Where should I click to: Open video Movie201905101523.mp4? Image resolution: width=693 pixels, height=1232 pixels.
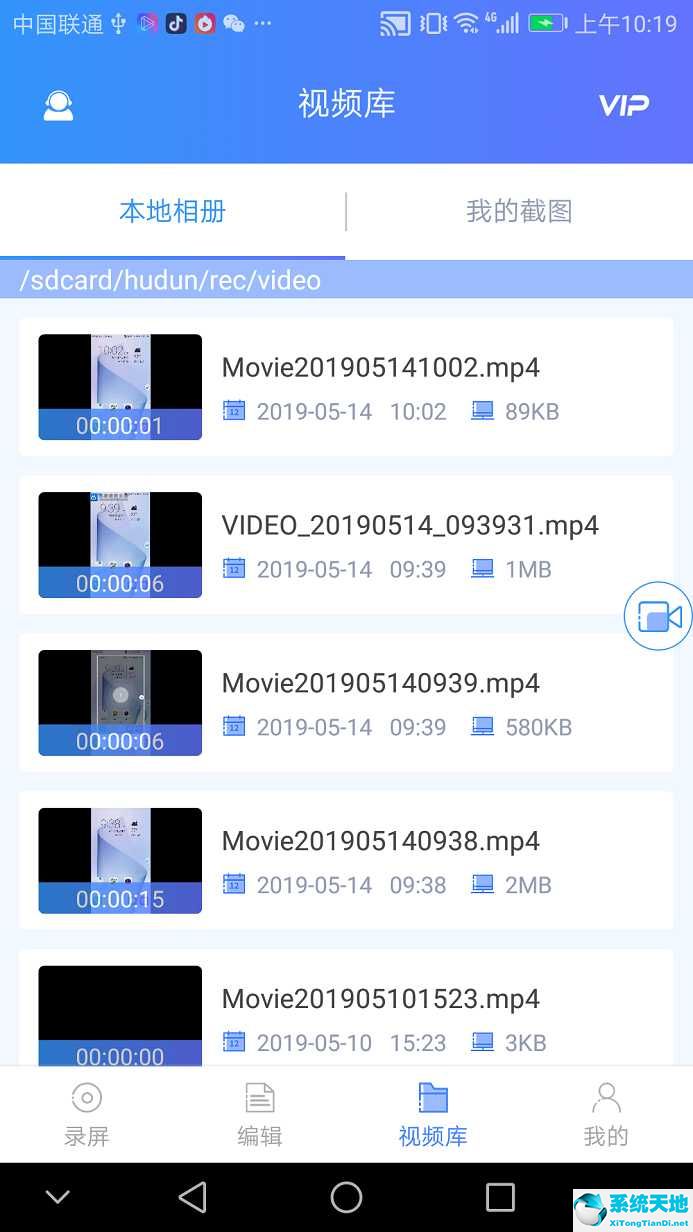coord(380,1000)
